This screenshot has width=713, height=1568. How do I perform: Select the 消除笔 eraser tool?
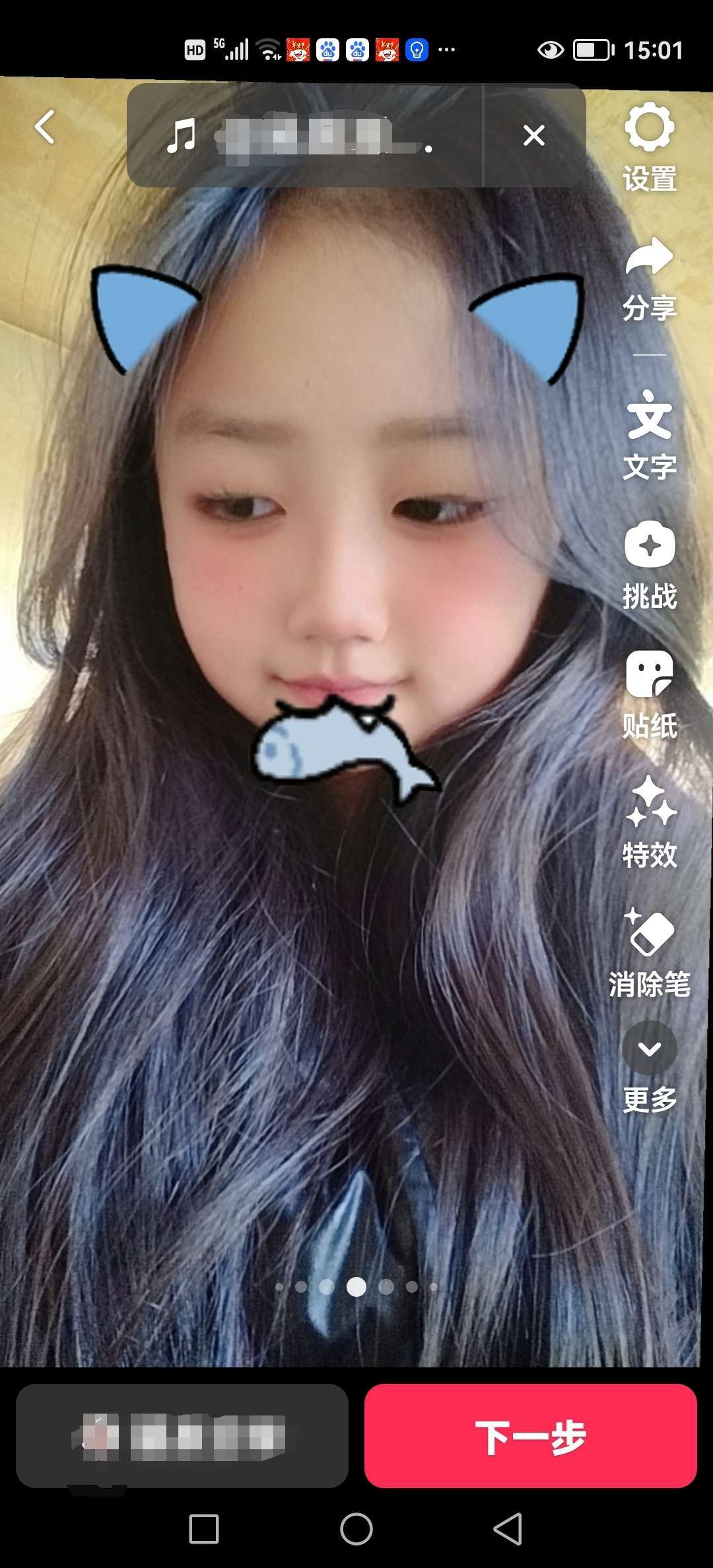pos(650,953)
